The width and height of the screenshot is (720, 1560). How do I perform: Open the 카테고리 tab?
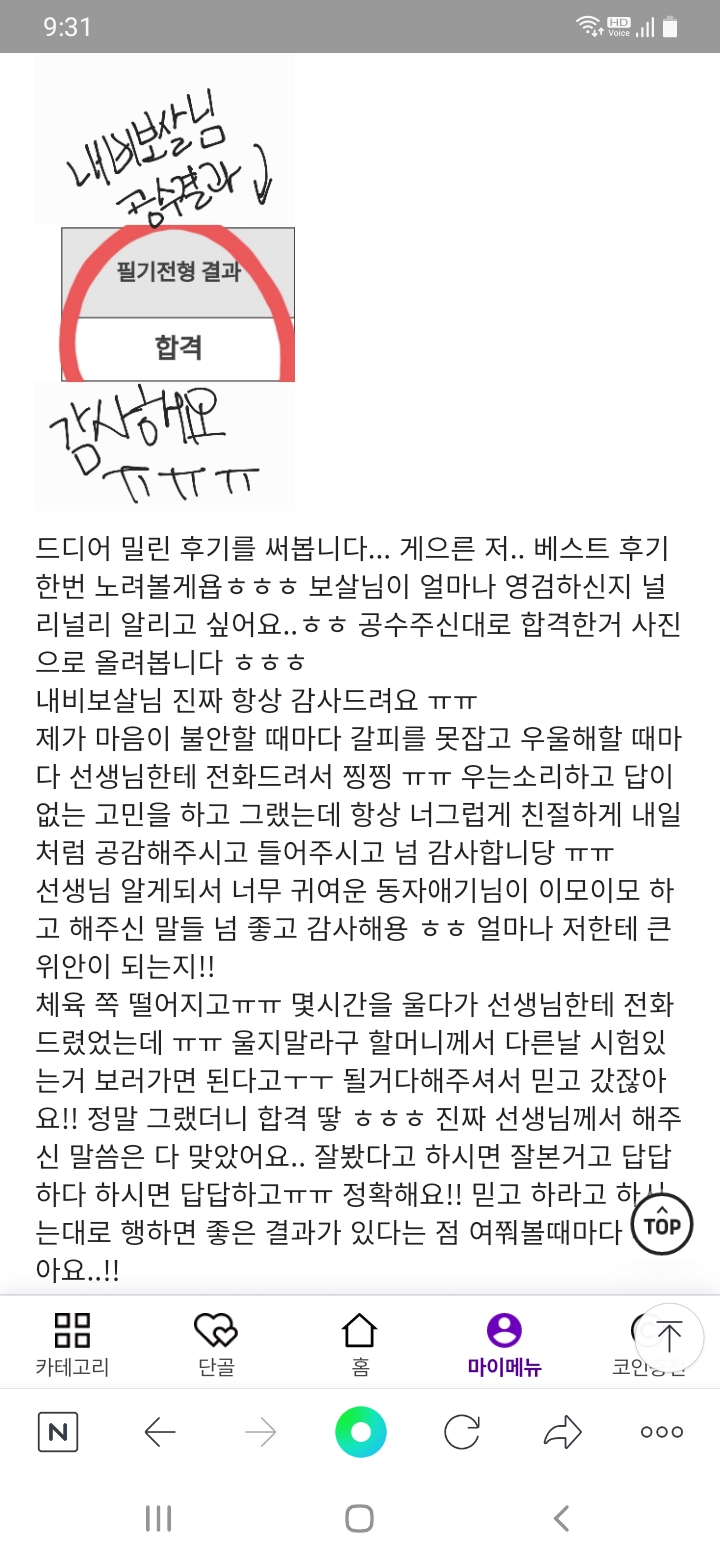pos(71,1344)
